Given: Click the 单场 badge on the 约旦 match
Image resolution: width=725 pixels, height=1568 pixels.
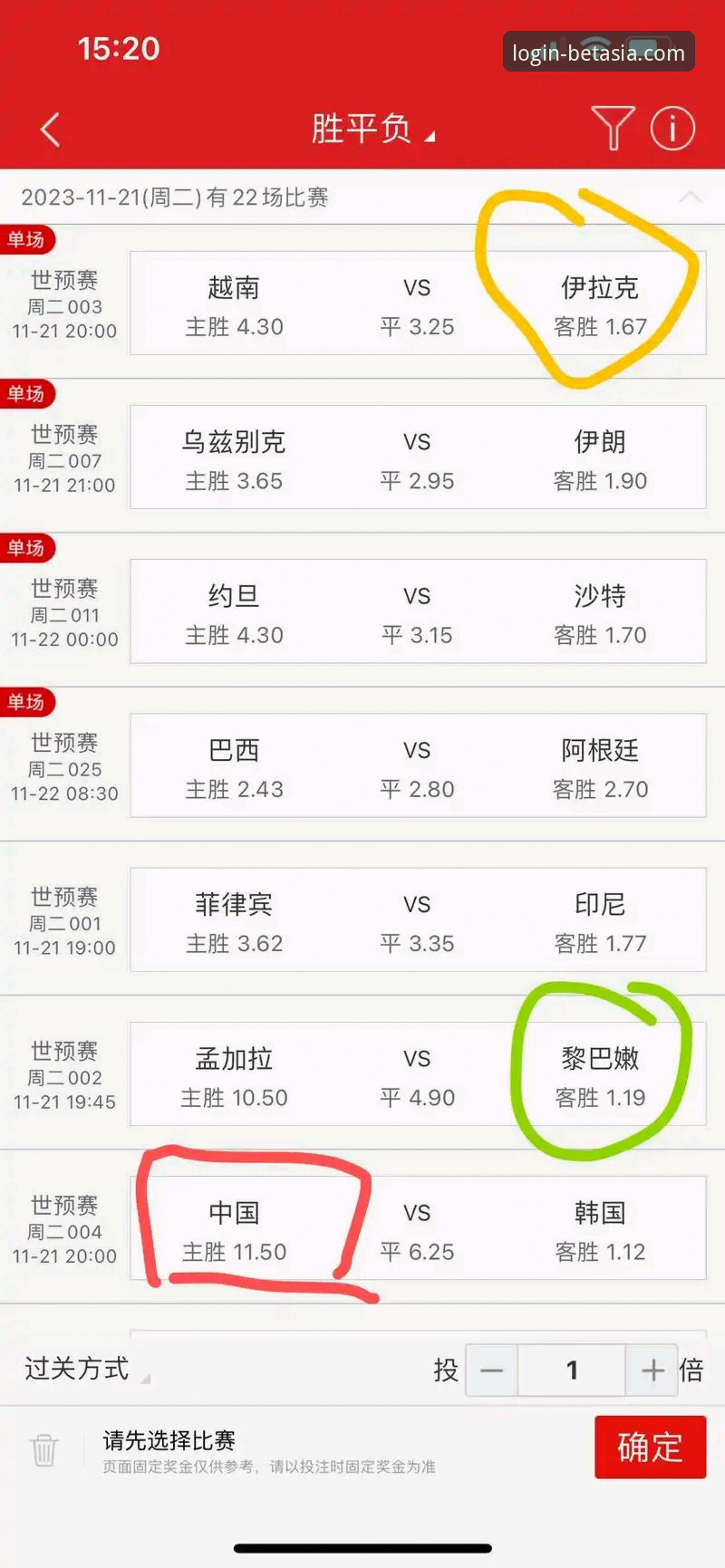Looking at the screenshot, I should 27,548.
